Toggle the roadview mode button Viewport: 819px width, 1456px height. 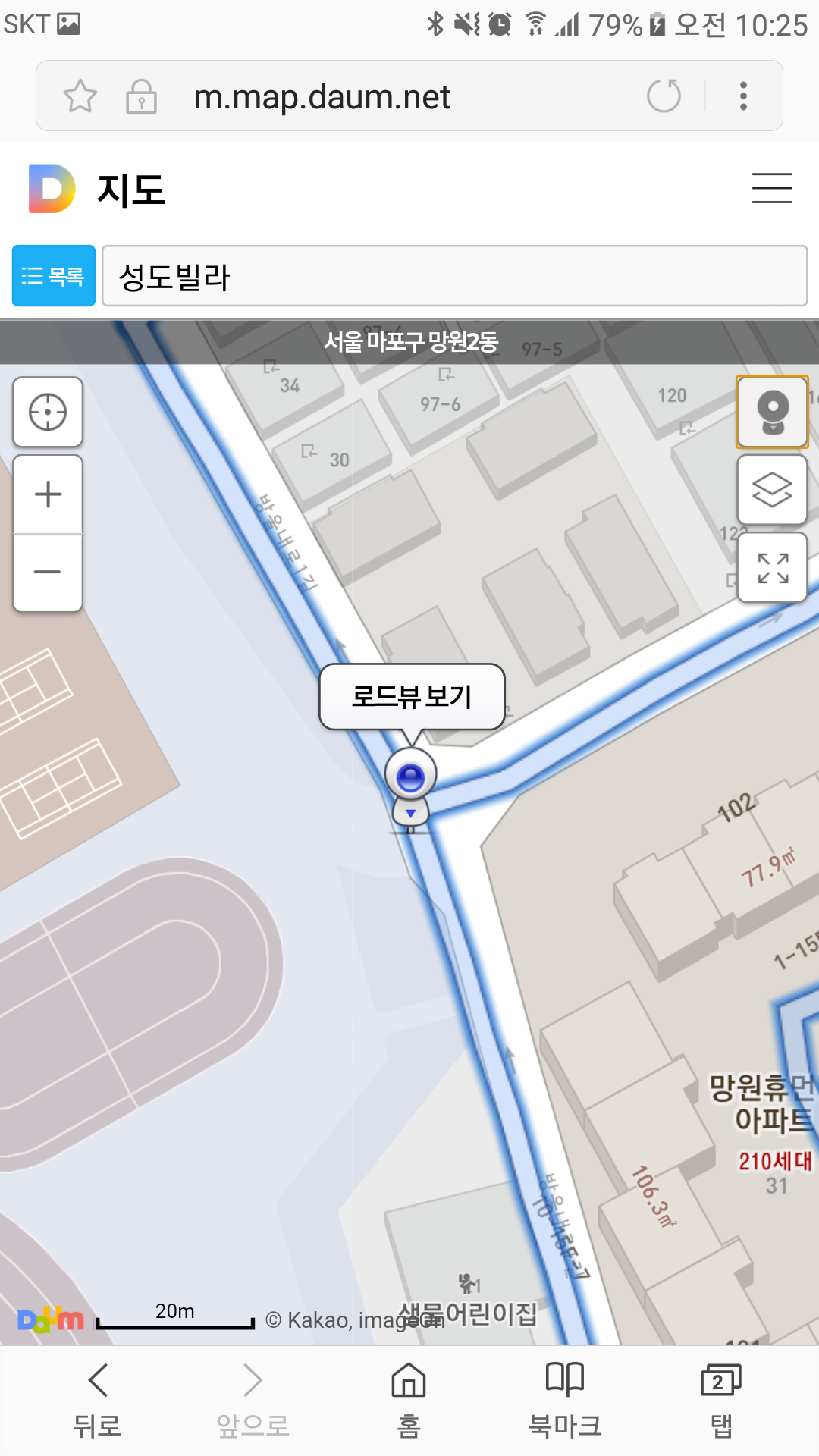[x=772, y=412]
